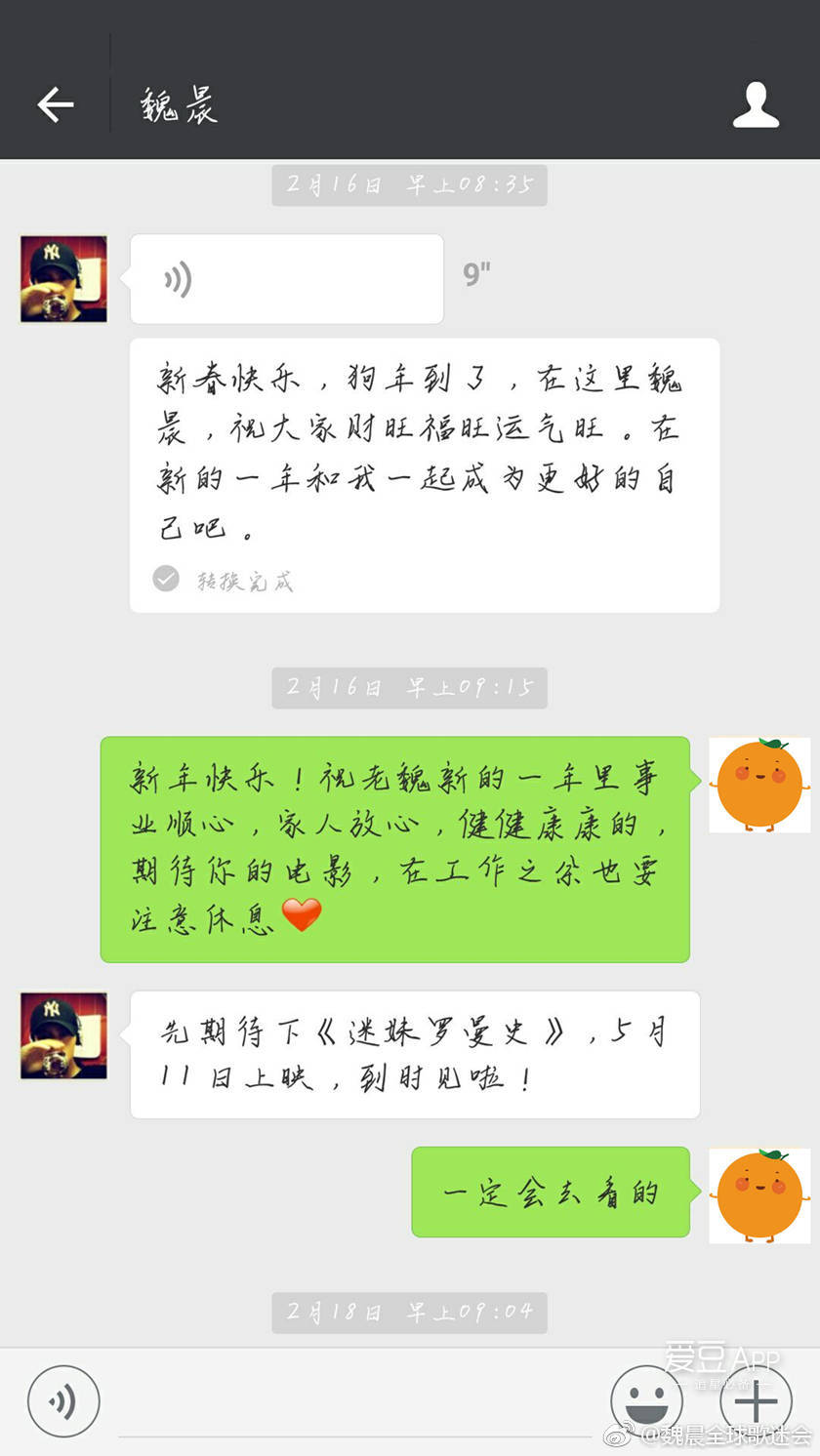Tap the orange avatar beside 新年快乐 message
Image resolution: width=820 pixels, height=1456 pixels.
758,785
